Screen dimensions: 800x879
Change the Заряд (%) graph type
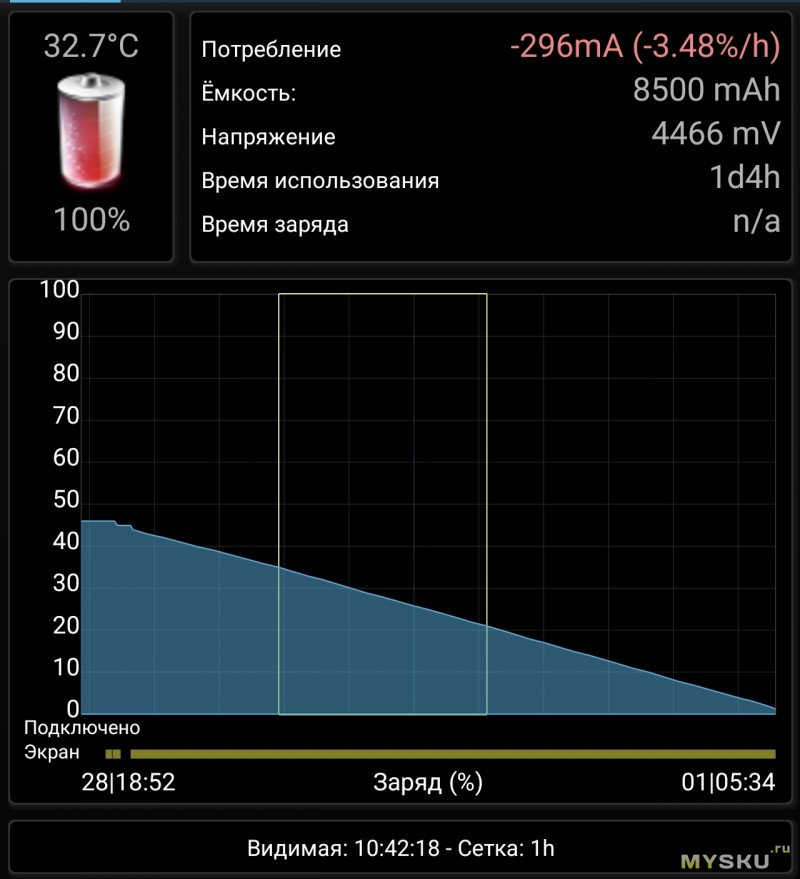click(x=428, y=782)
